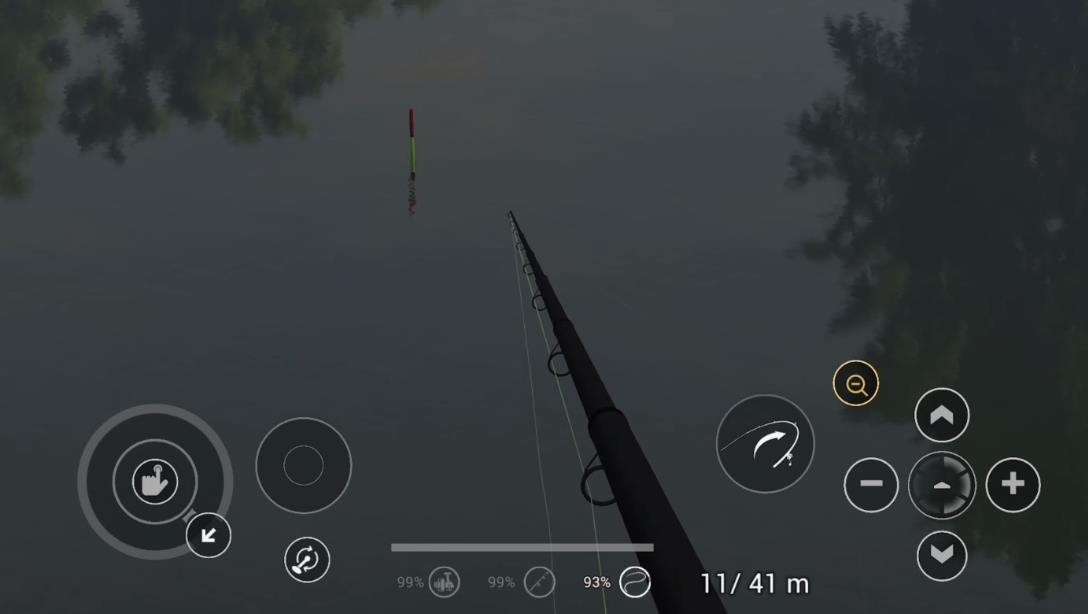Tap the small diagonal arrow button

(x=208, y=536)
